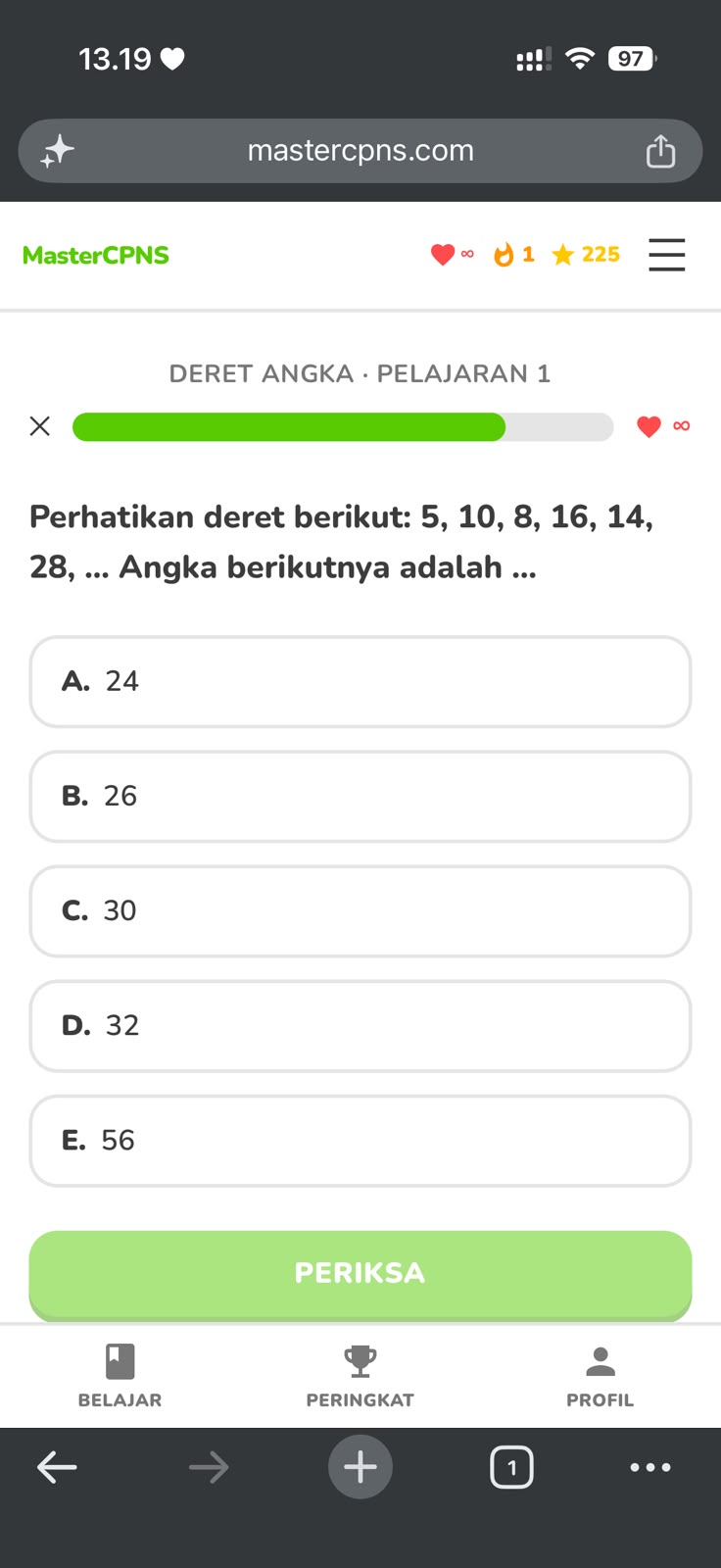
Task: Tap the sparkle icon in address bar
Action: (x=58, y=151)
